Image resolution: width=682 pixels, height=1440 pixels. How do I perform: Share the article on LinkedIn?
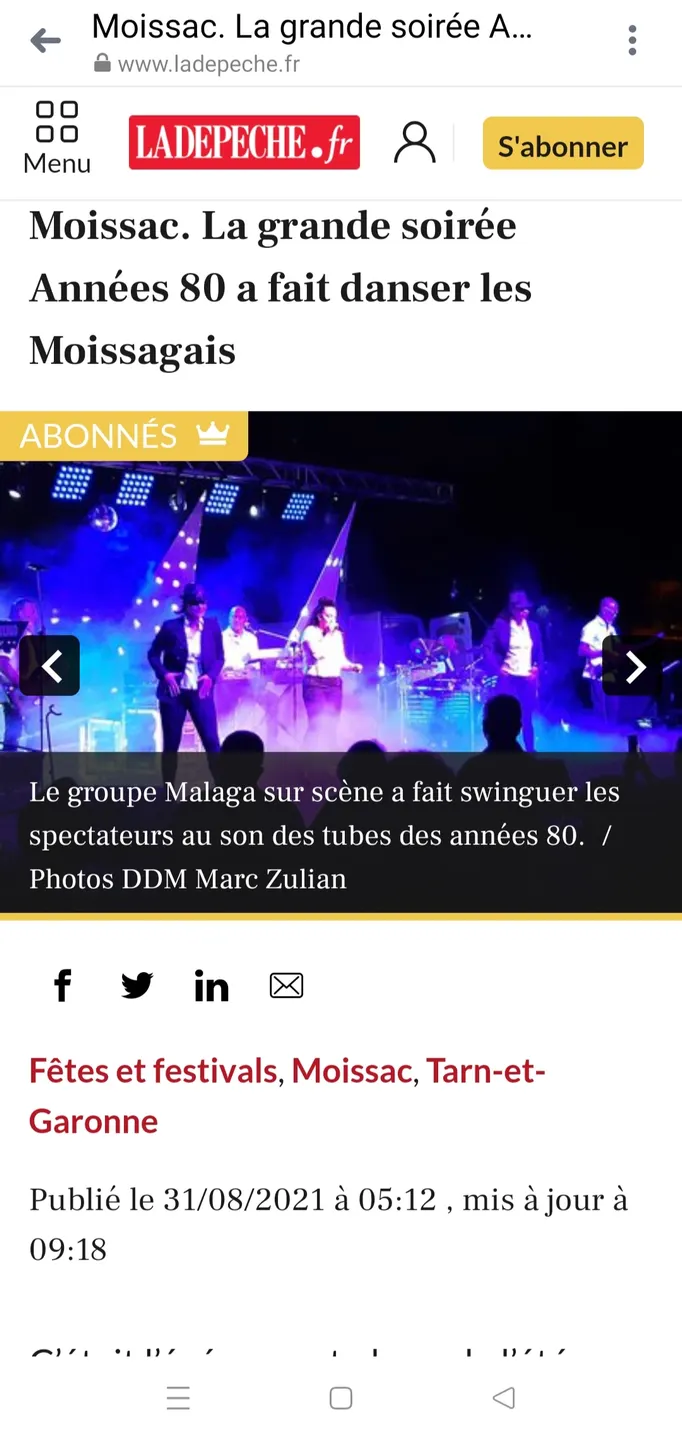click(x=211, y=987)
